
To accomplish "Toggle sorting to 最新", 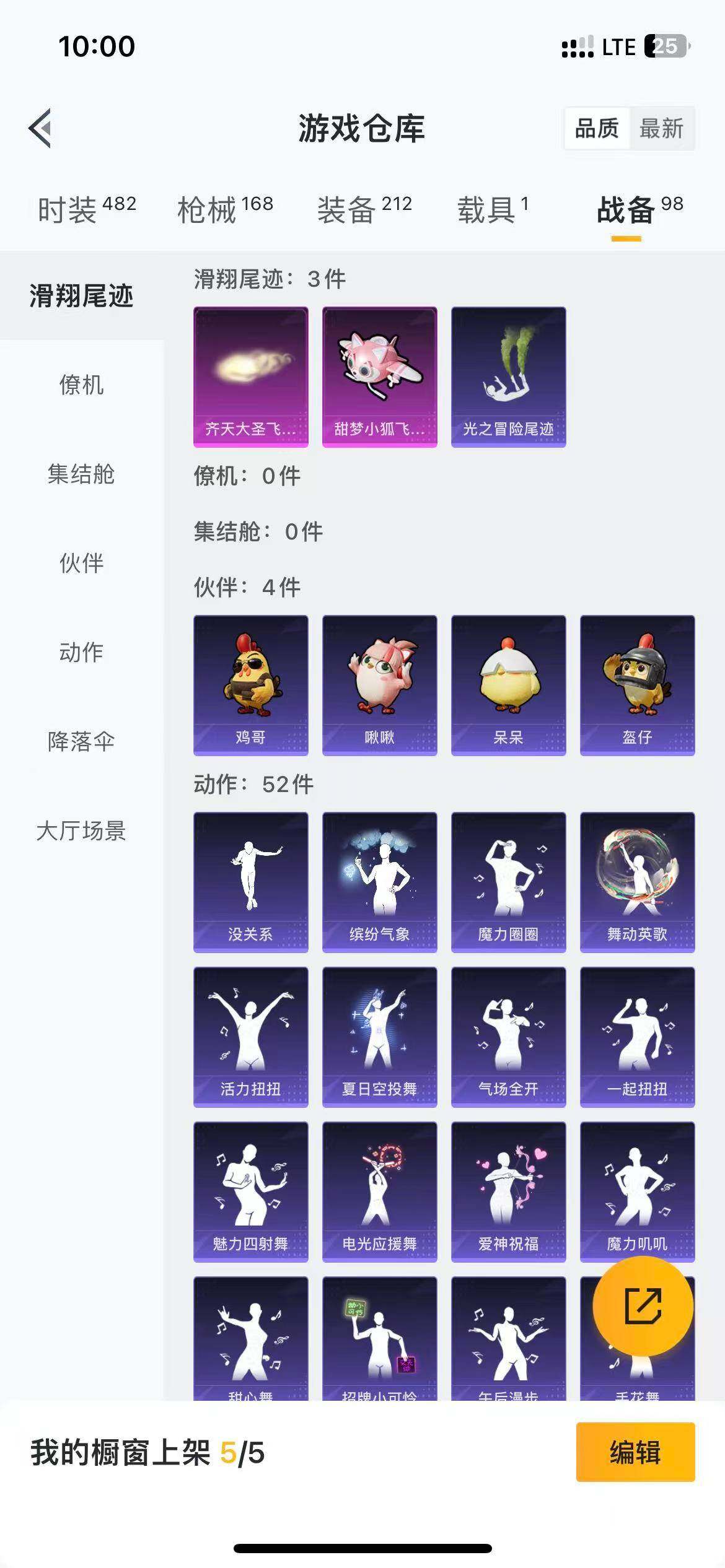I will [659, 129].
